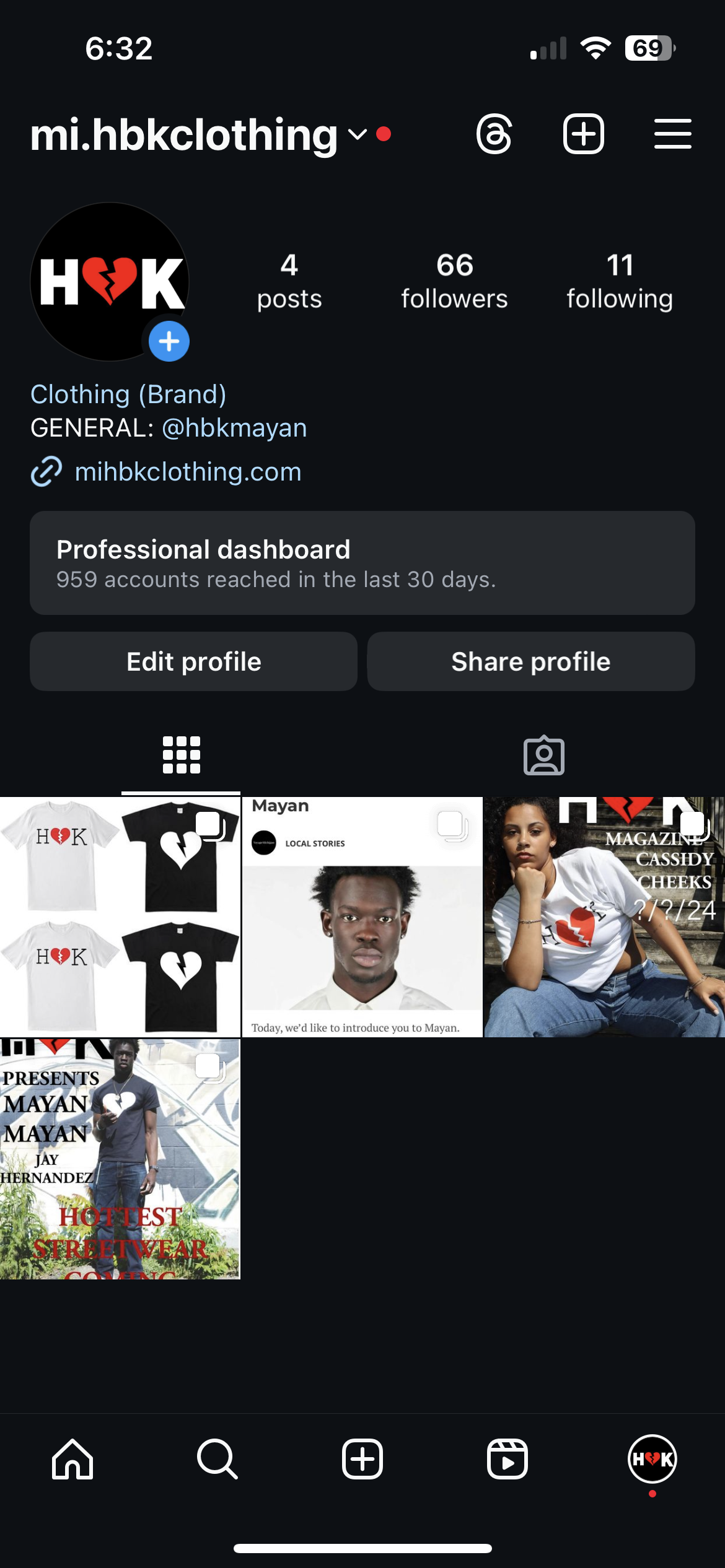View the 66 followers list
Screen dimensions: 725x1568
[x=454, y=281]
